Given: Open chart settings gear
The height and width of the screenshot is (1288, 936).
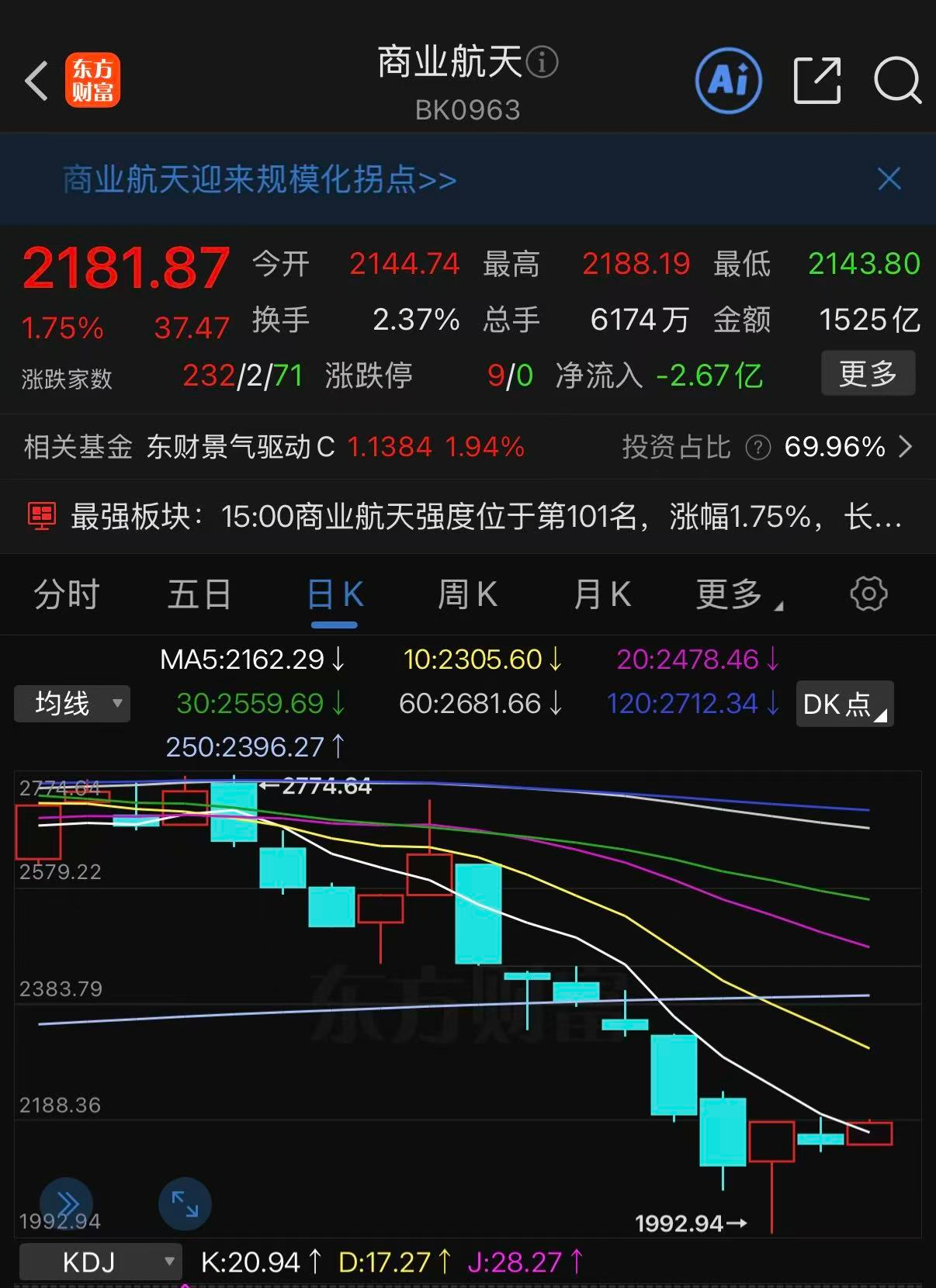Looking at the screenshot, I should [868, 594].
